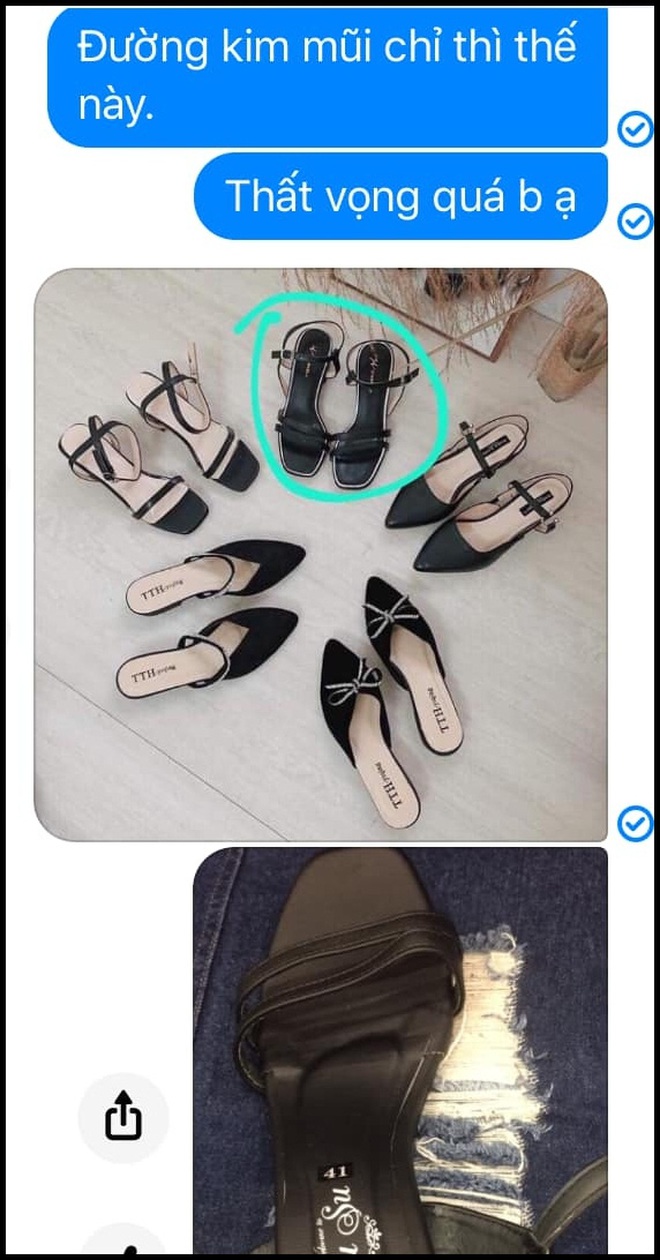Open the photo of shoes arranged in a circle

tap(320, 553)
